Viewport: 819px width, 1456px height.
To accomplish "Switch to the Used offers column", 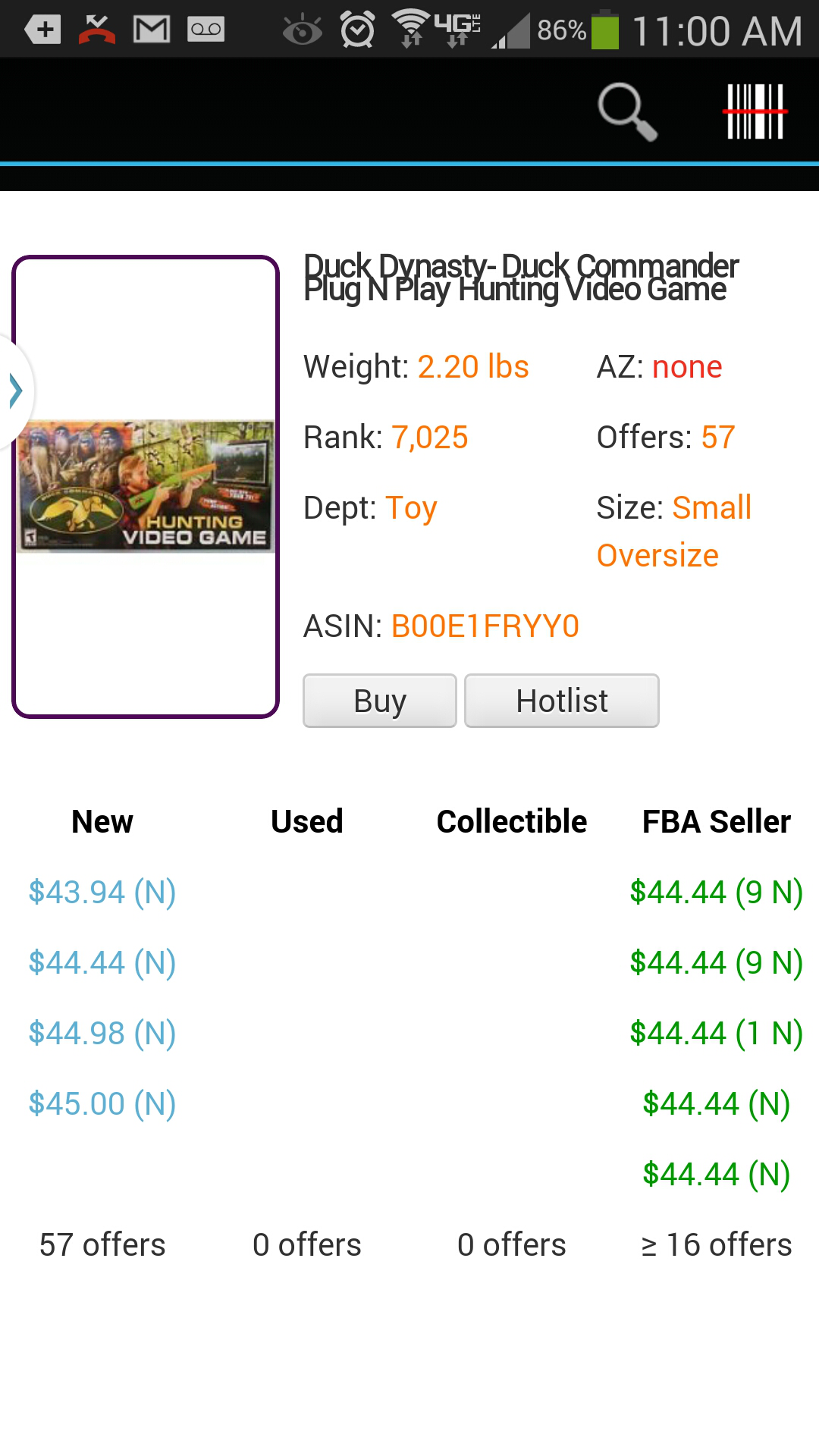I will coord(306,821).
